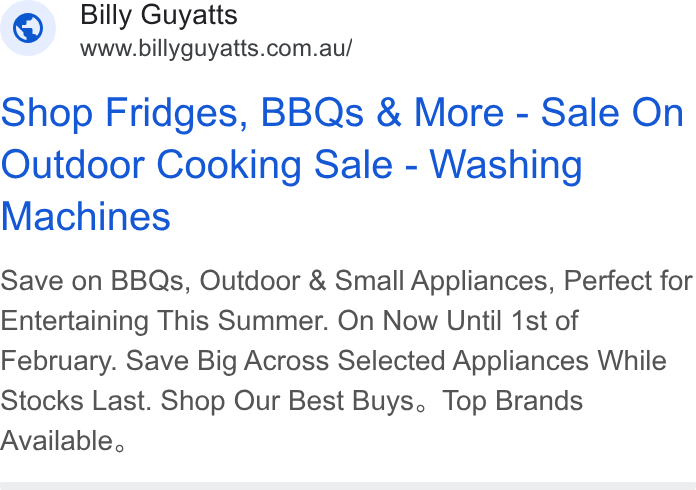Open the www.billyguyatts.com.au URL

[216, 48]
